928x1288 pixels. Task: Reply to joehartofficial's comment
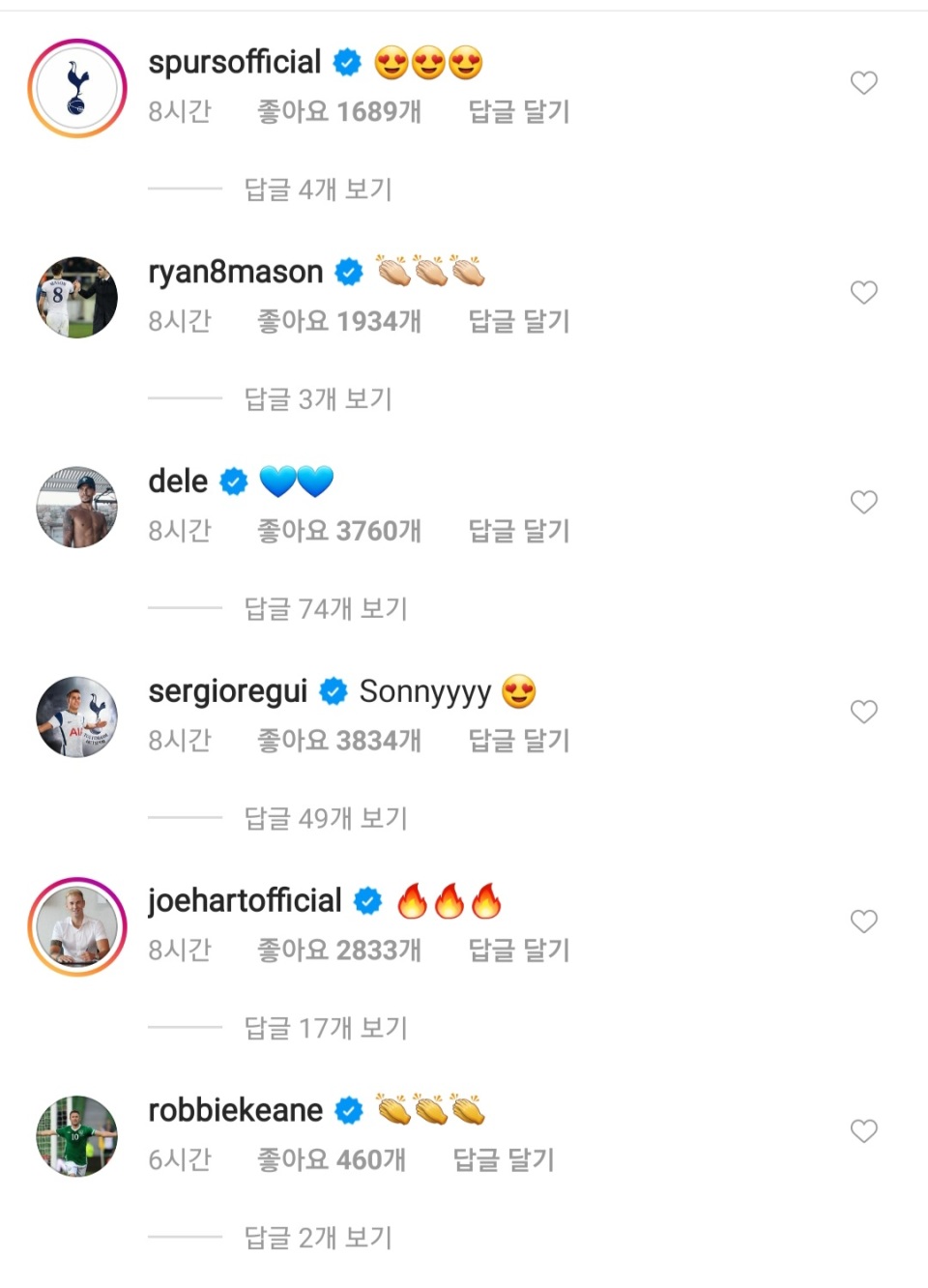(x=518, y=951)
